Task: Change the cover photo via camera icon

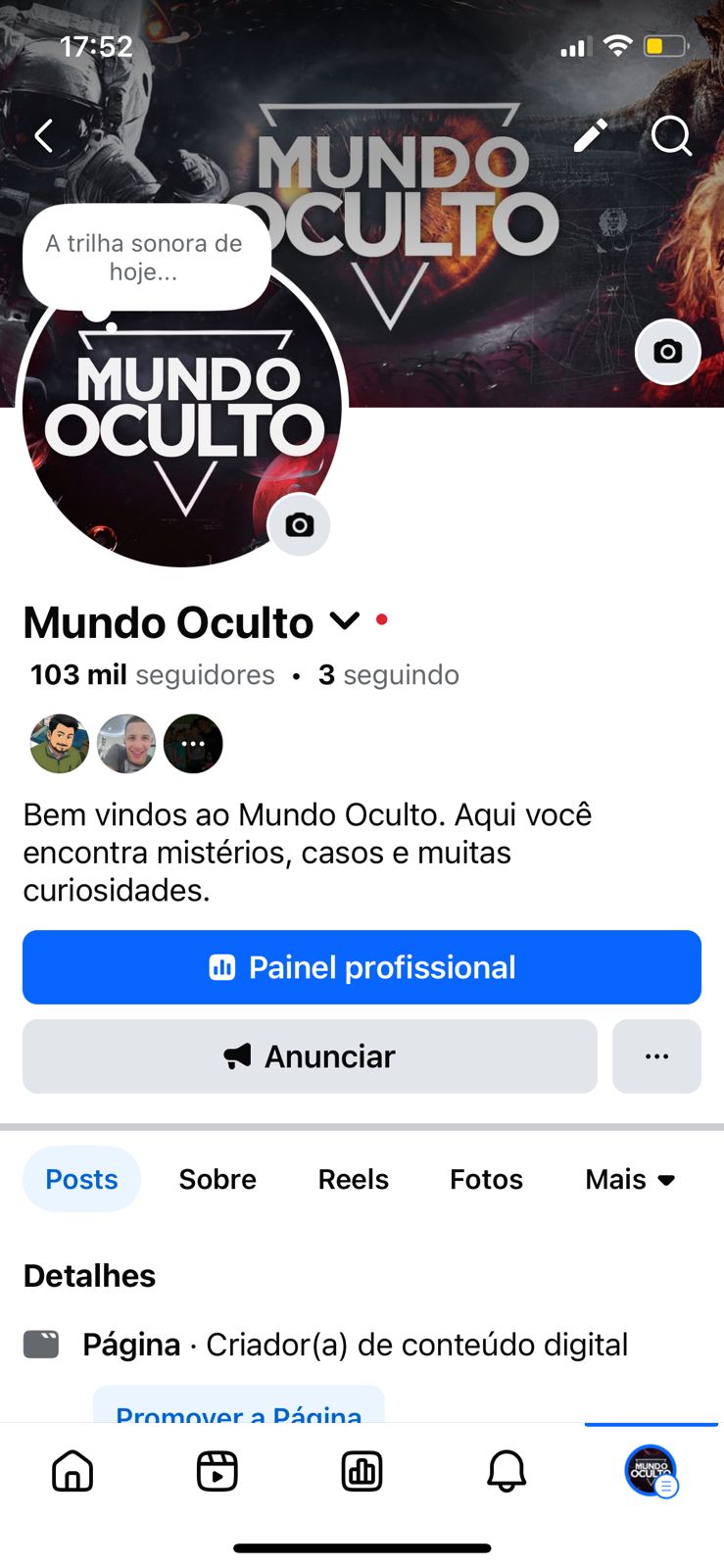Action: click(x=667, y=352)
